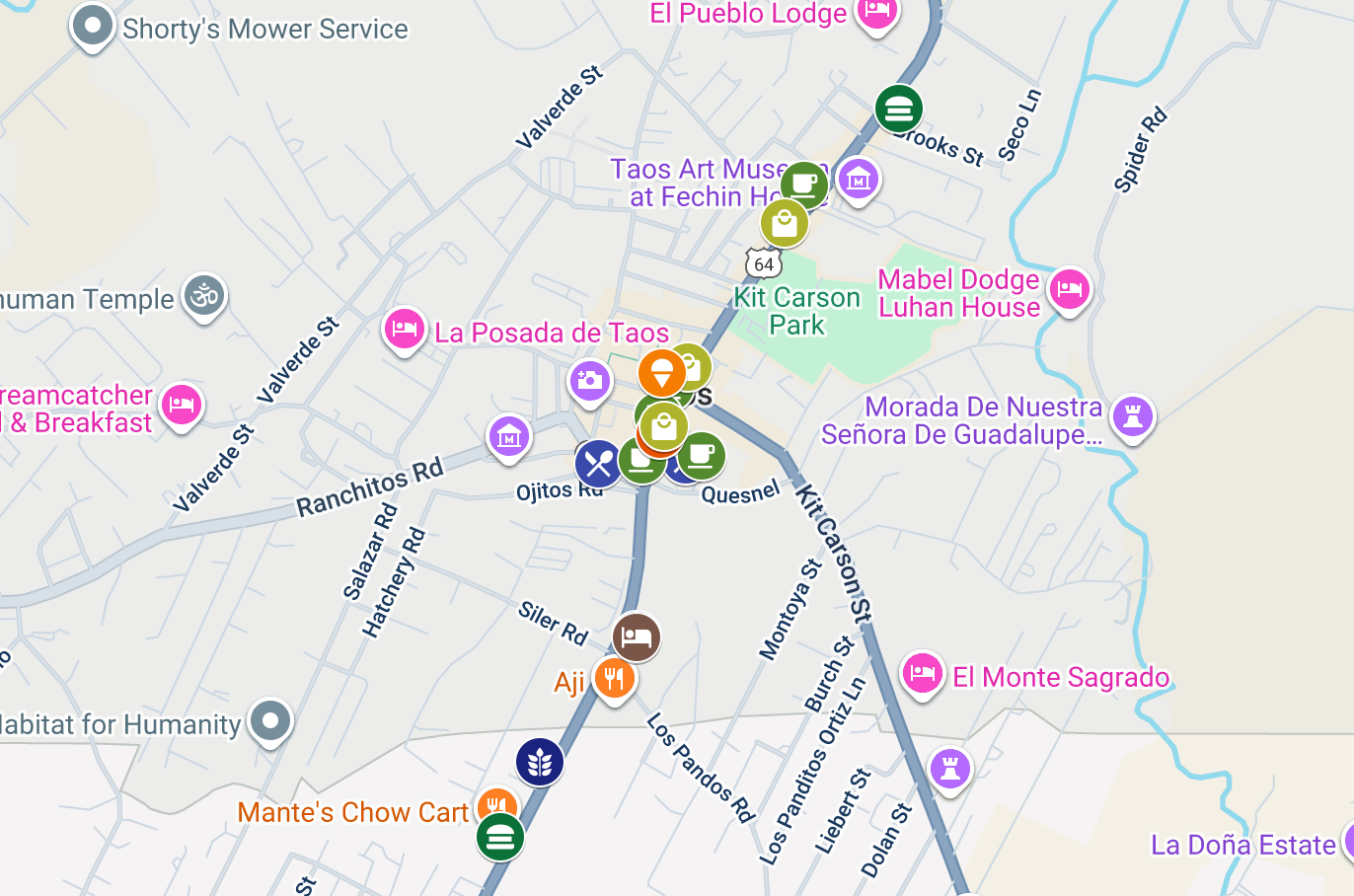Screen dimensions: 1354x896
Task: Open Morada De Nuestra Señora De Guadalupe pin
Action: click(1132, 416)
